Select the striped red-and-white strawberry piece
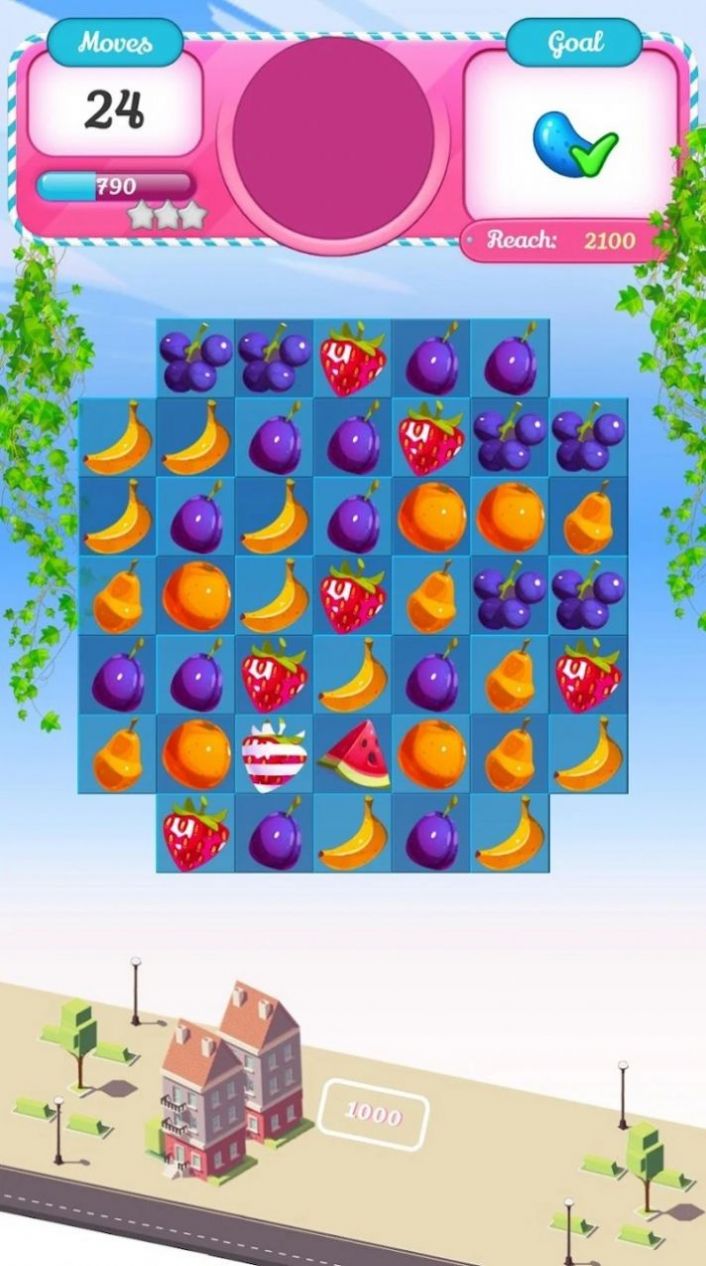 click(x=274, y=755)
